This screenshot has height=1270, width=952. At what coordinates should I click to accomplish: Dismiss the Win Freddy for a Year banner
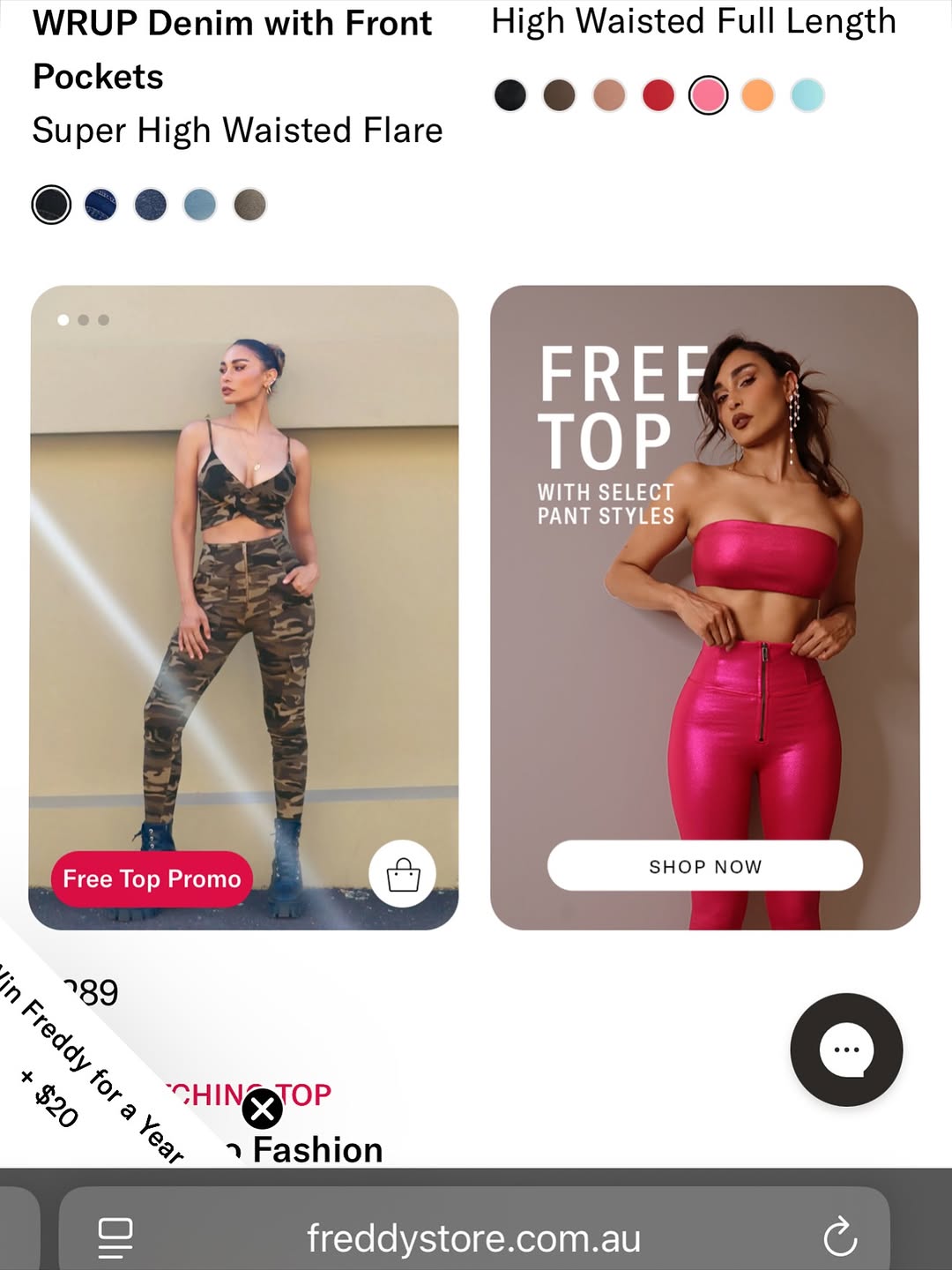click(x=263, y=1109)
